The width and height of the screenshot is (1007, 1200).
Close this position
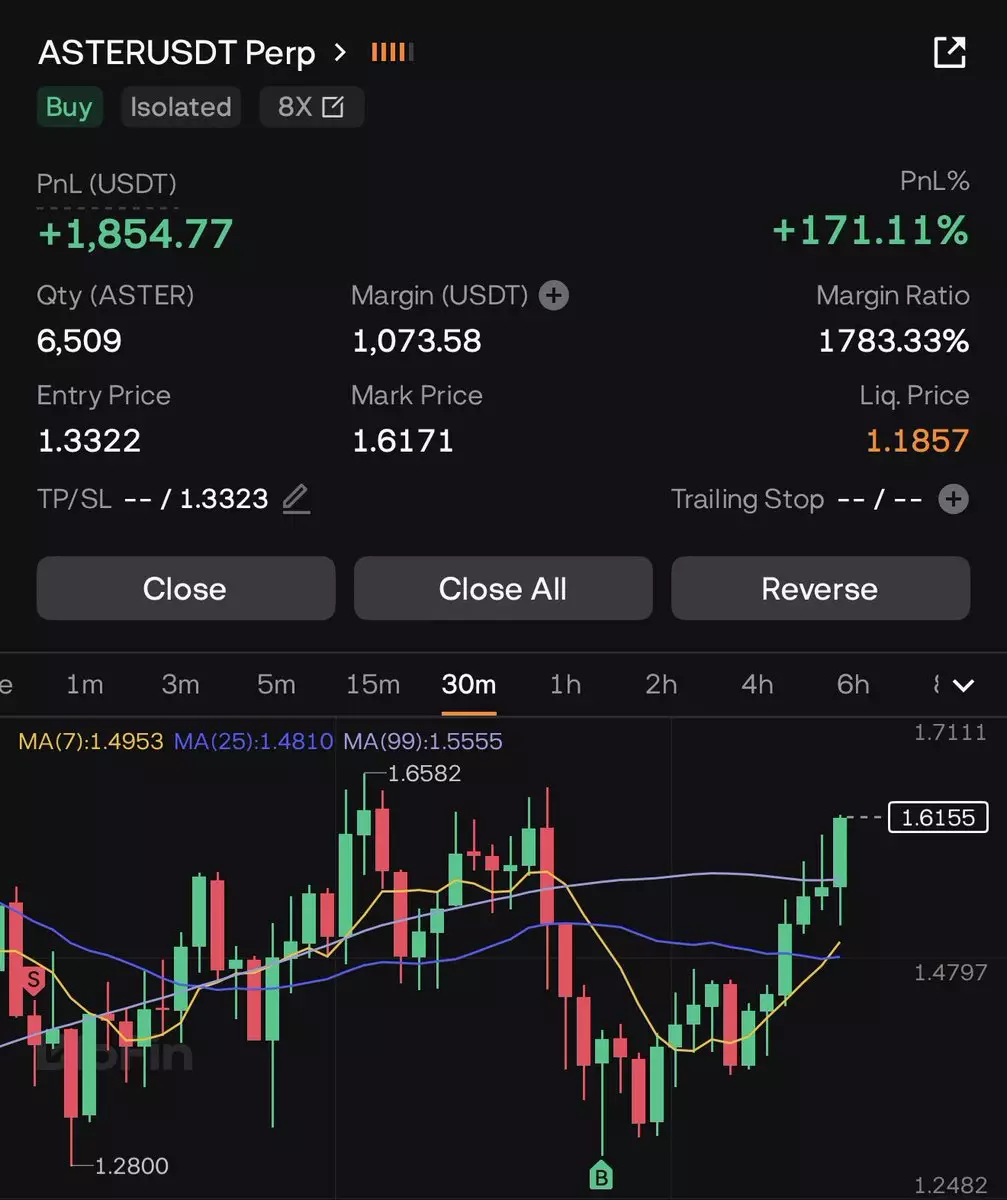click(x=185, y=589)
